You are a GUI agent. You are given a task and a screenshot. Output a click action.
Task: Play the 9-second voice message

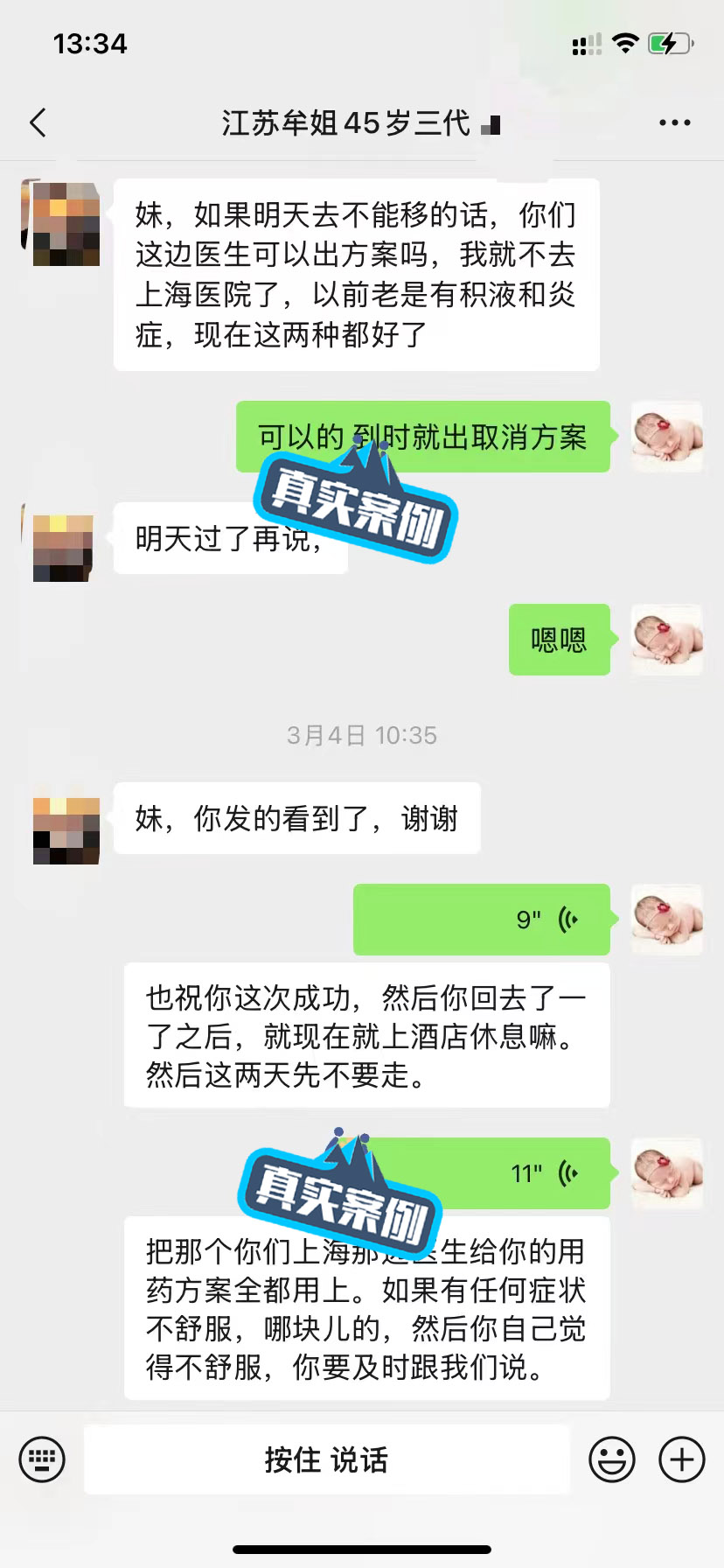click(481, 920)
